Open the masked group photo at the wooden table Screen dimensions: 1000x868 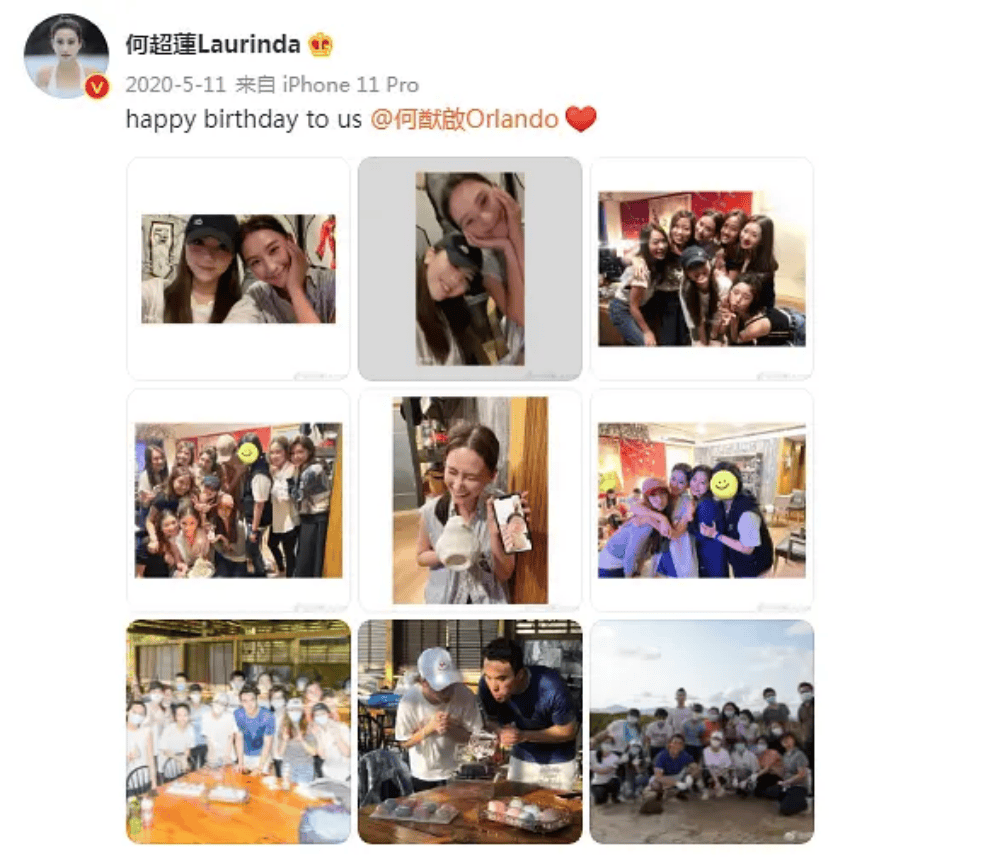(x=238, y=731)
